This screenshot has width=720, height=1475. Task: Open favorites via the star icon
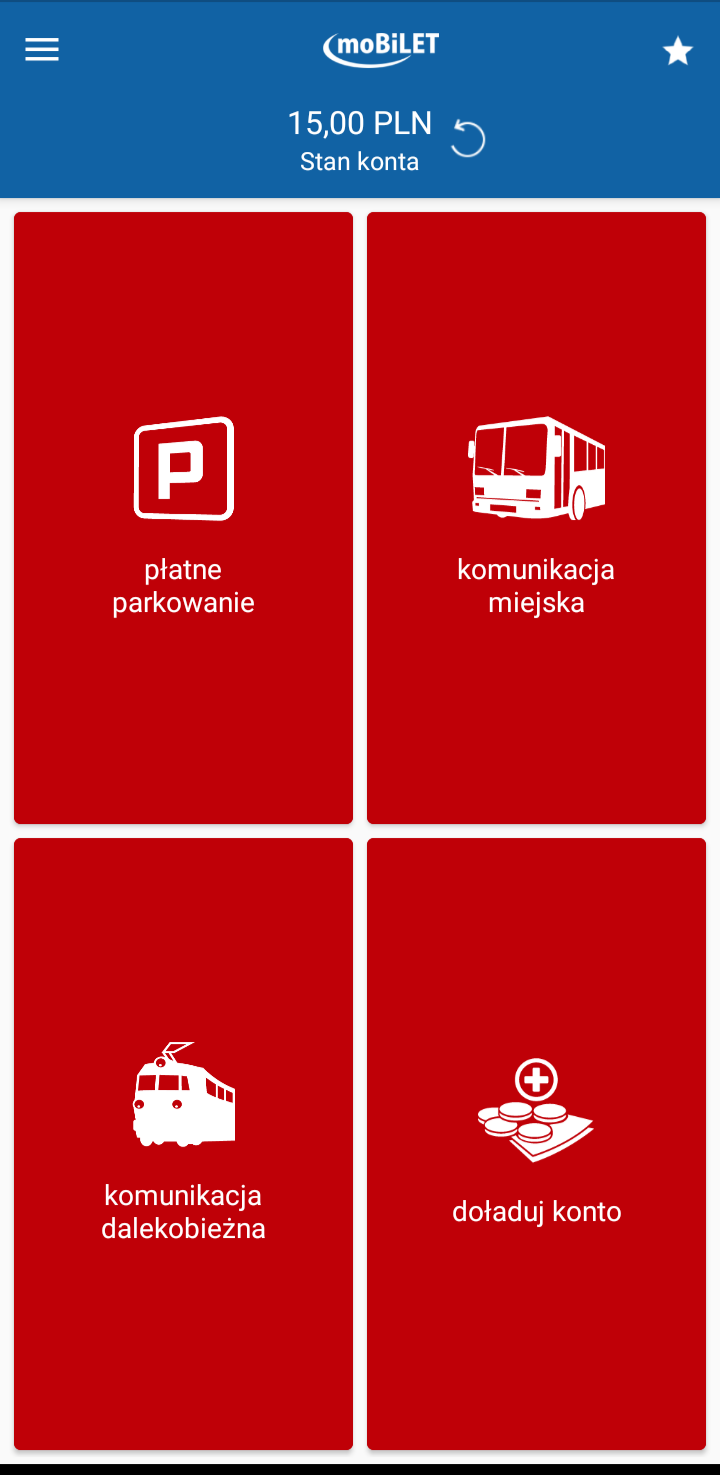(678, 51)
